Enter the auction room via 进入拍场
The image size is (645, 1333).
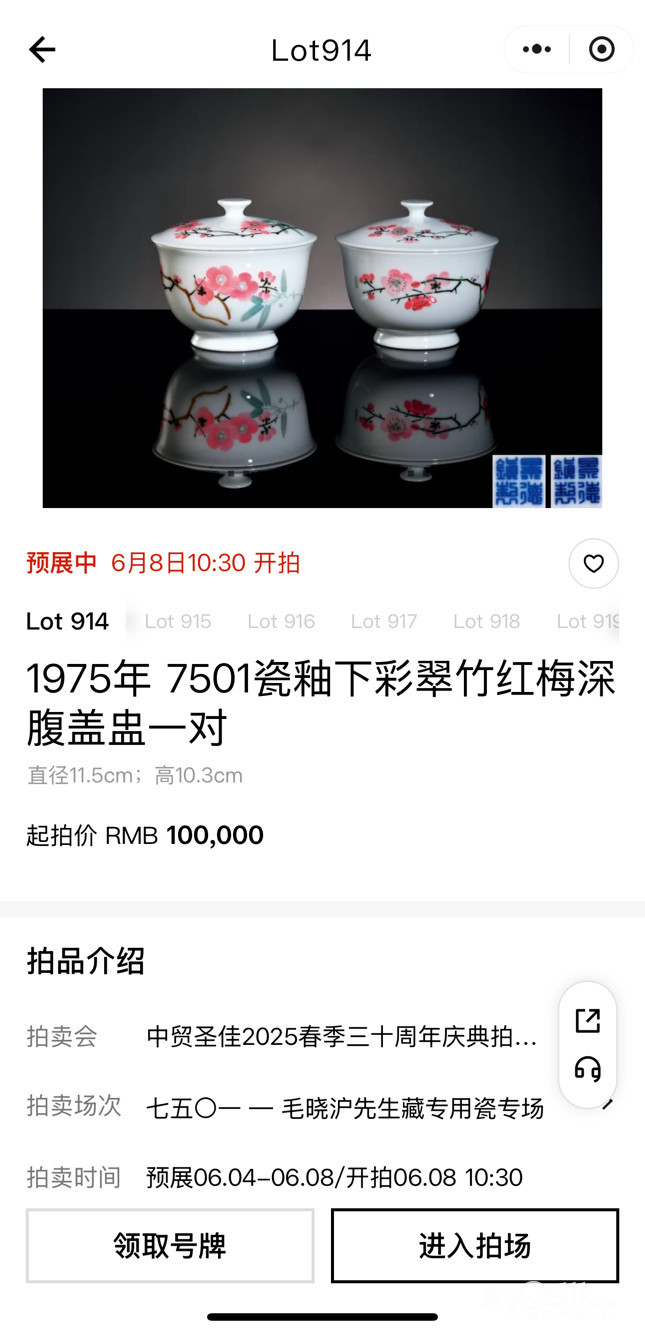(475, 1246)
